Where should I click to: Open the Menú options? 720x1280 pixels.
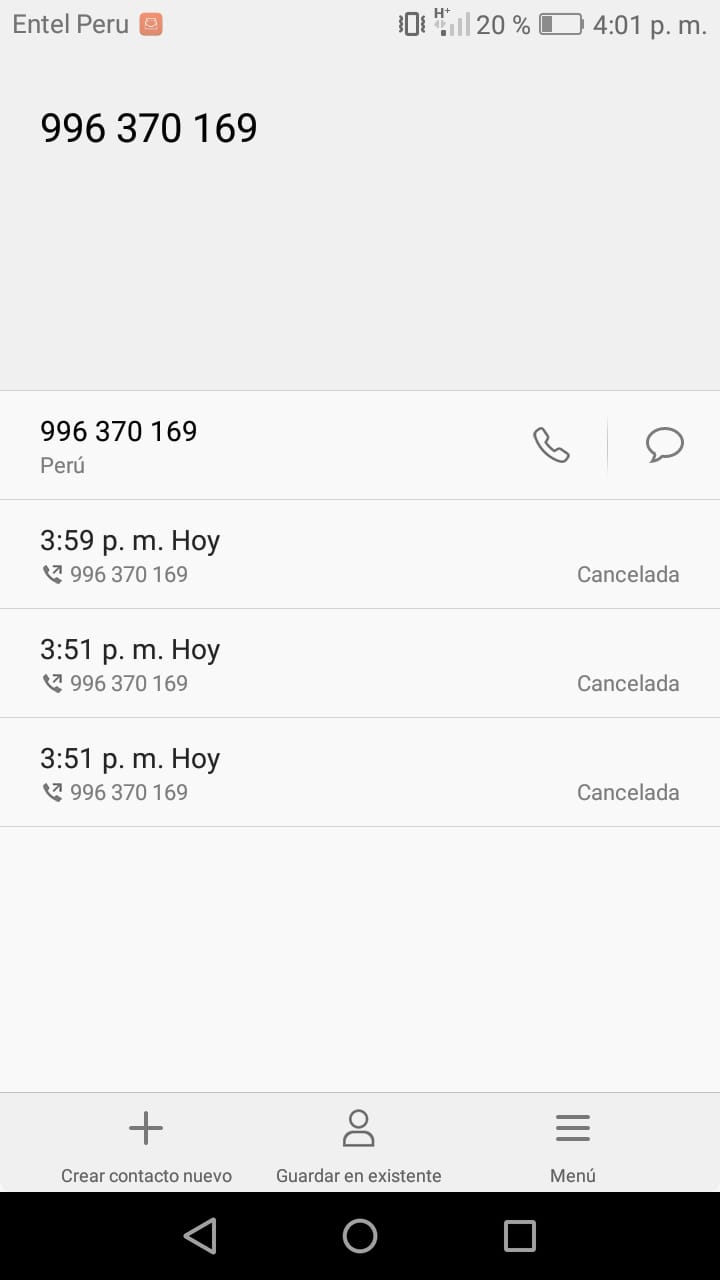(573, 1144)
